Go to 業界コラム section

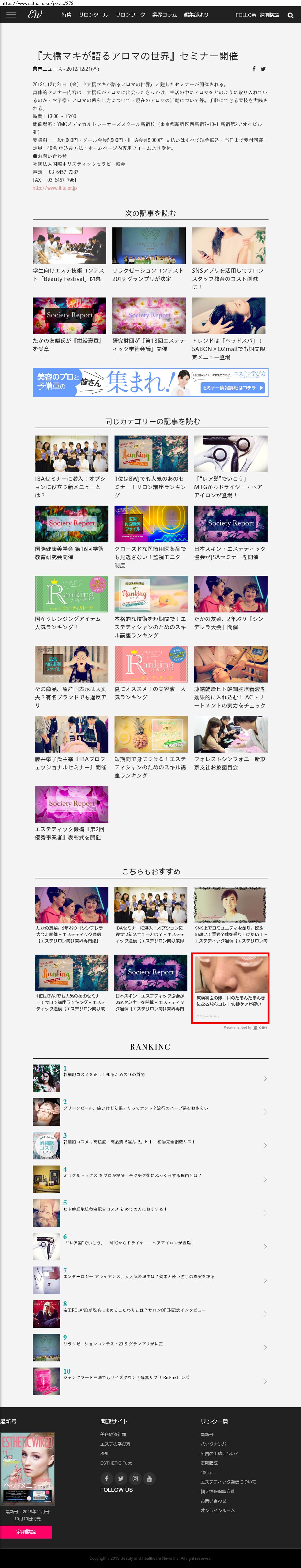[164, 15]
